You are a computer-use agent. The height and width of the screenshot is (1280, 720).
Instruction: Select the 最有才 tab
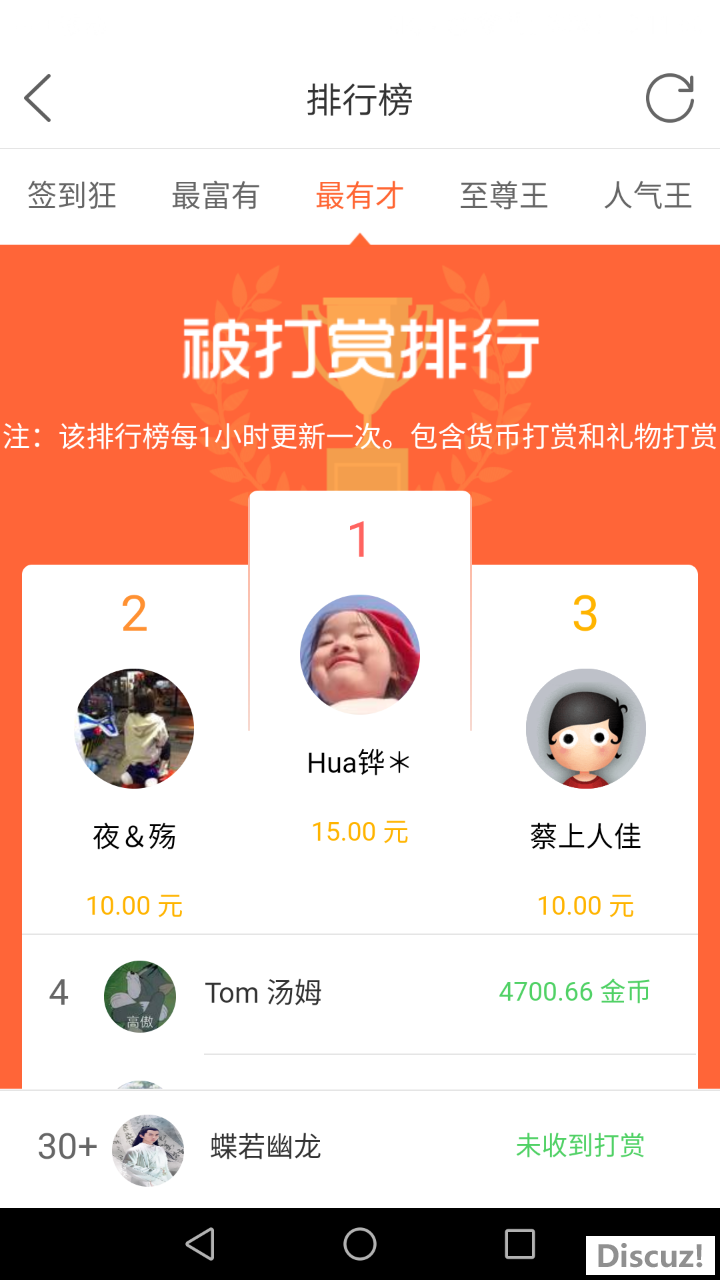click(x=359, y=196)
